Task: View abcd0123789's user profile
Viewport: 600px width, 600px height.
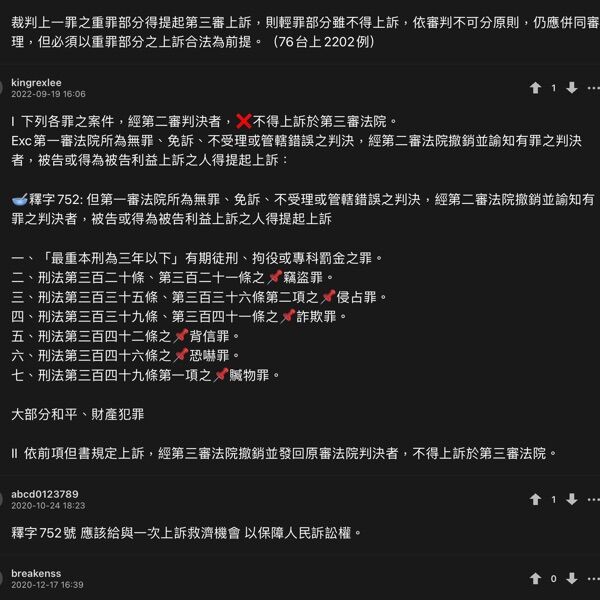Action: pyautogui.click(x=44, y=494)
